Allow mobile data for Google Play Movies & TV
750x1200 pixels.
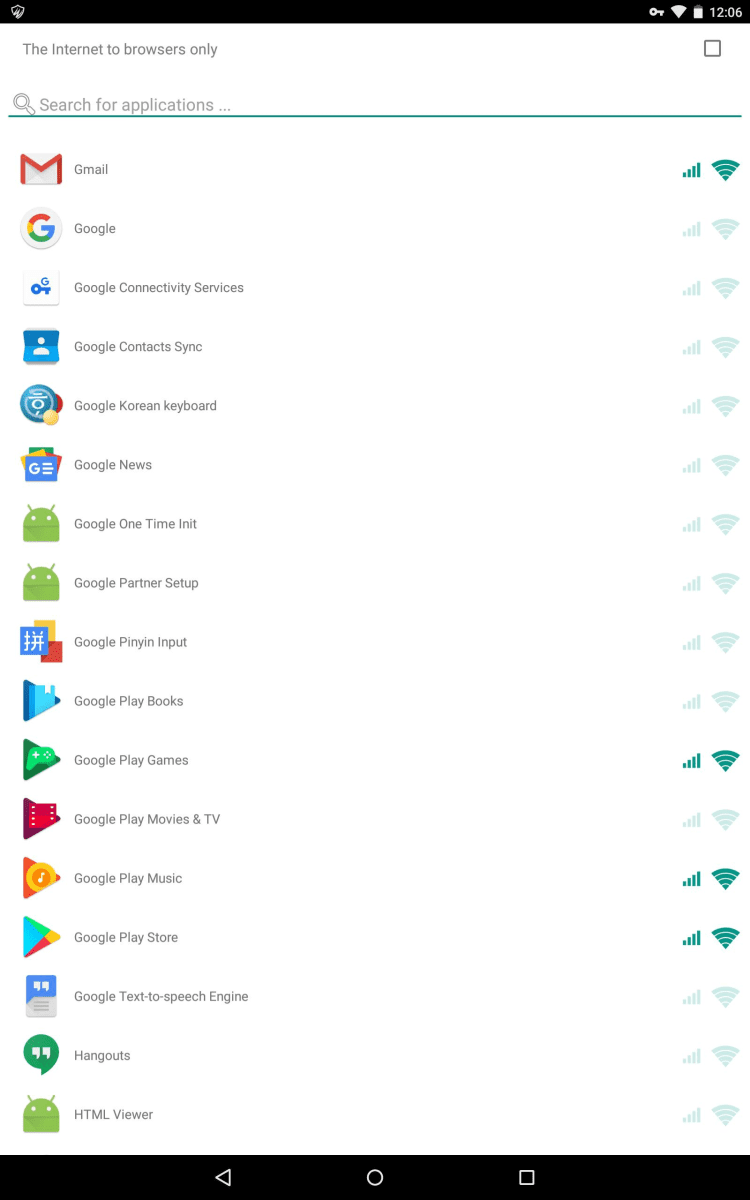point(691,819)
